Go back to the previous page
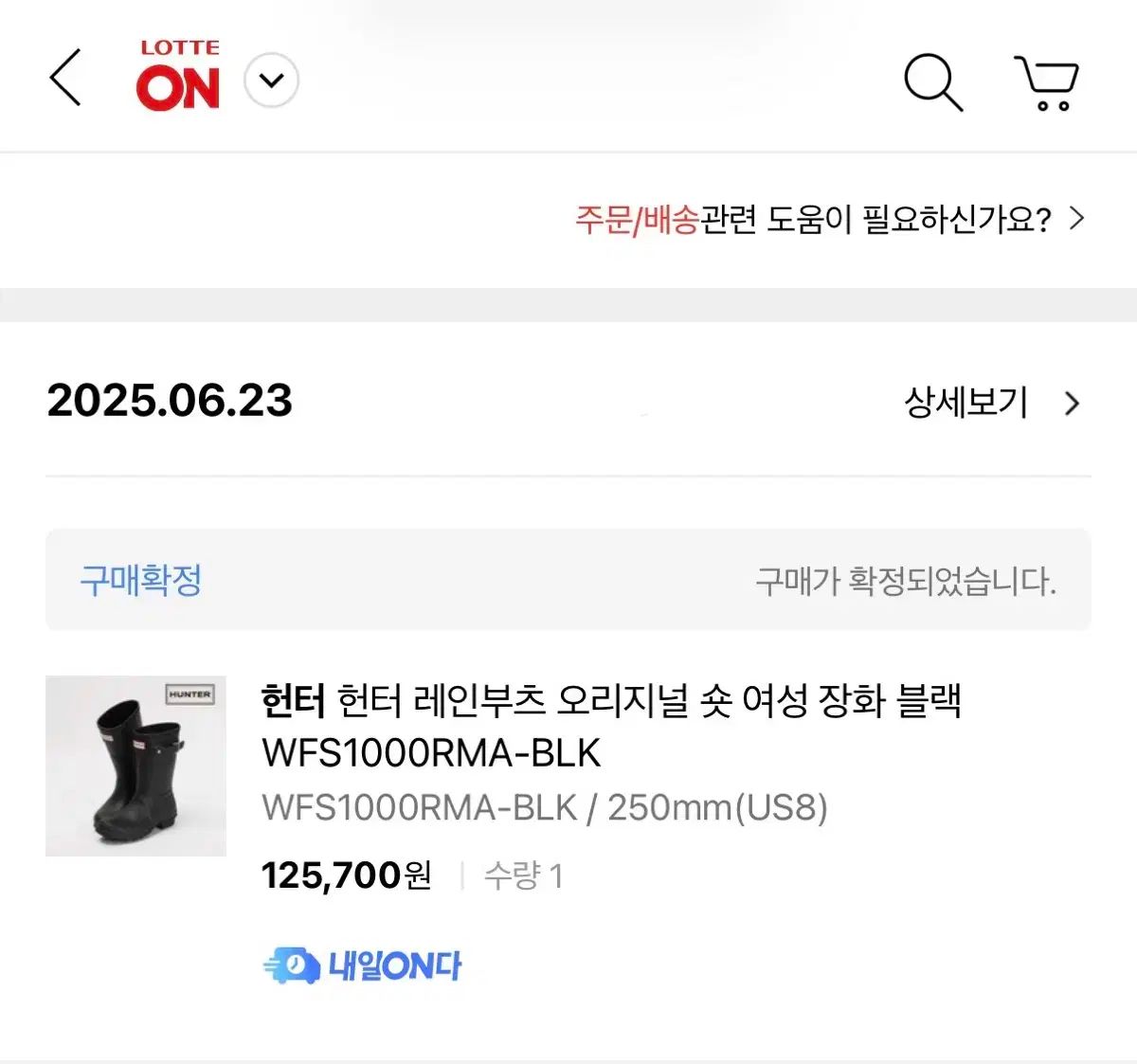Viewport: 1137px width, 1064px height. [65, 78]
